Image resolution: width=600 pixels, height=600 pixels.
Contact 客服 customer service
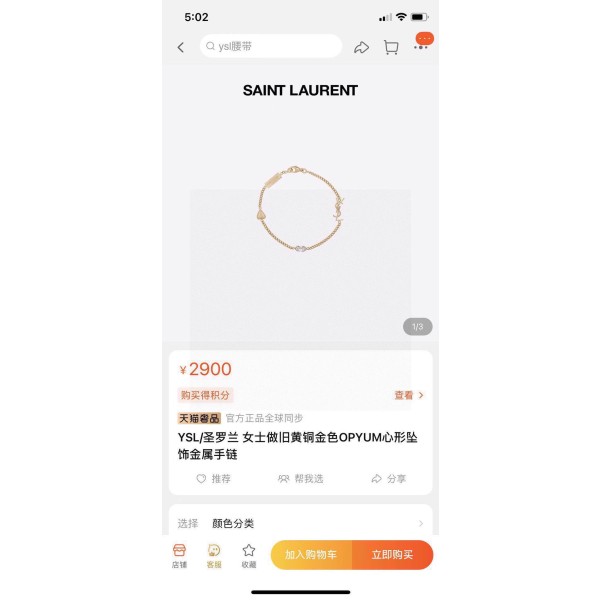(x=214, y=556)
